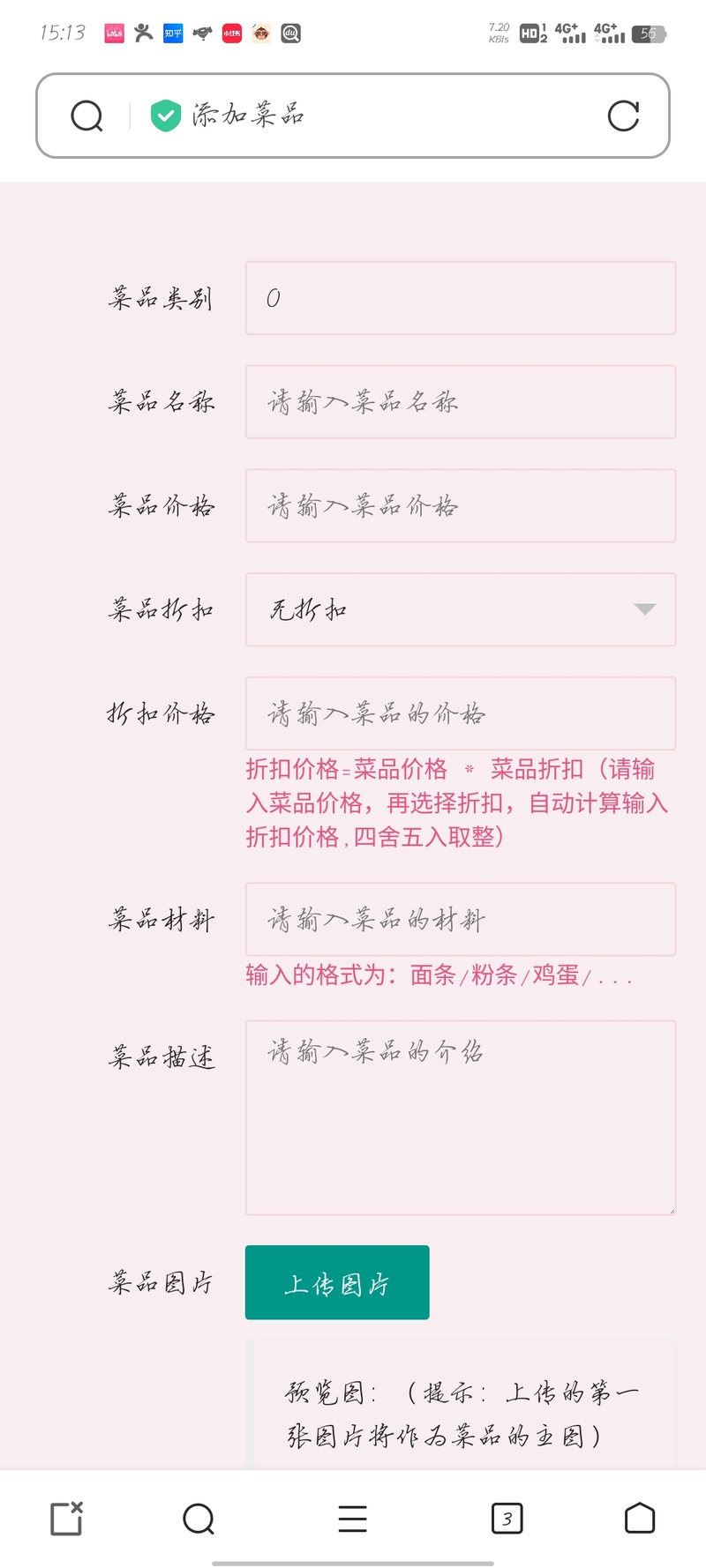The width and height of the screenshot is (706, 1568).
Task: Close current tab with the browser's corner icon
Action: pyautogui.click(x=66, y=1519)
